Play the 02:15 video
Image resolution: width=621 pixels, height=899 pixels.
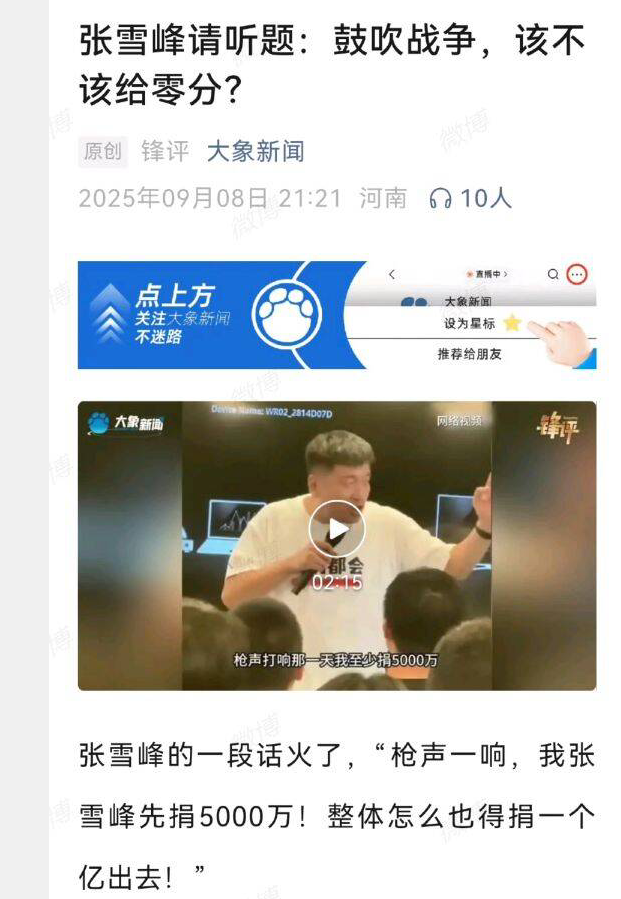[x=336, y=529]
